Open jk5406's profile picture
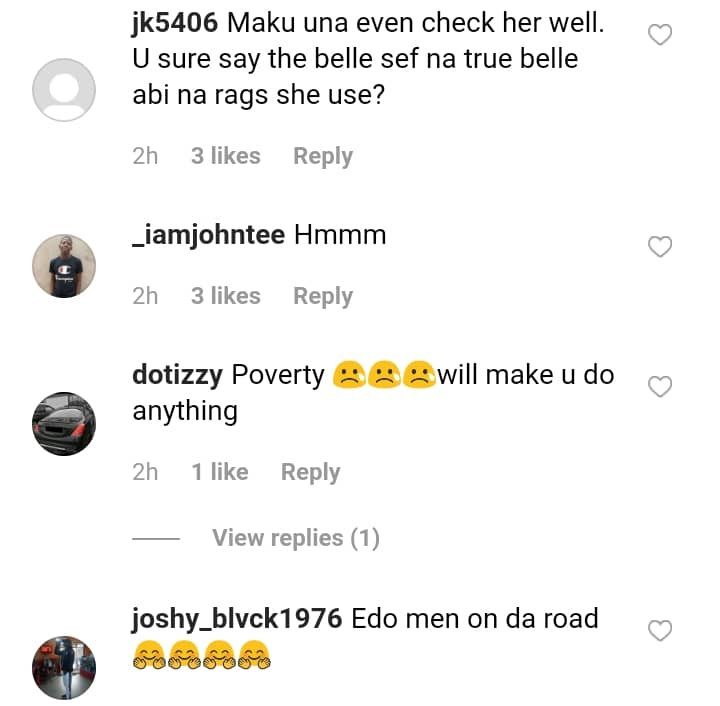Screen dimensions: 720x706 [64, 90]
